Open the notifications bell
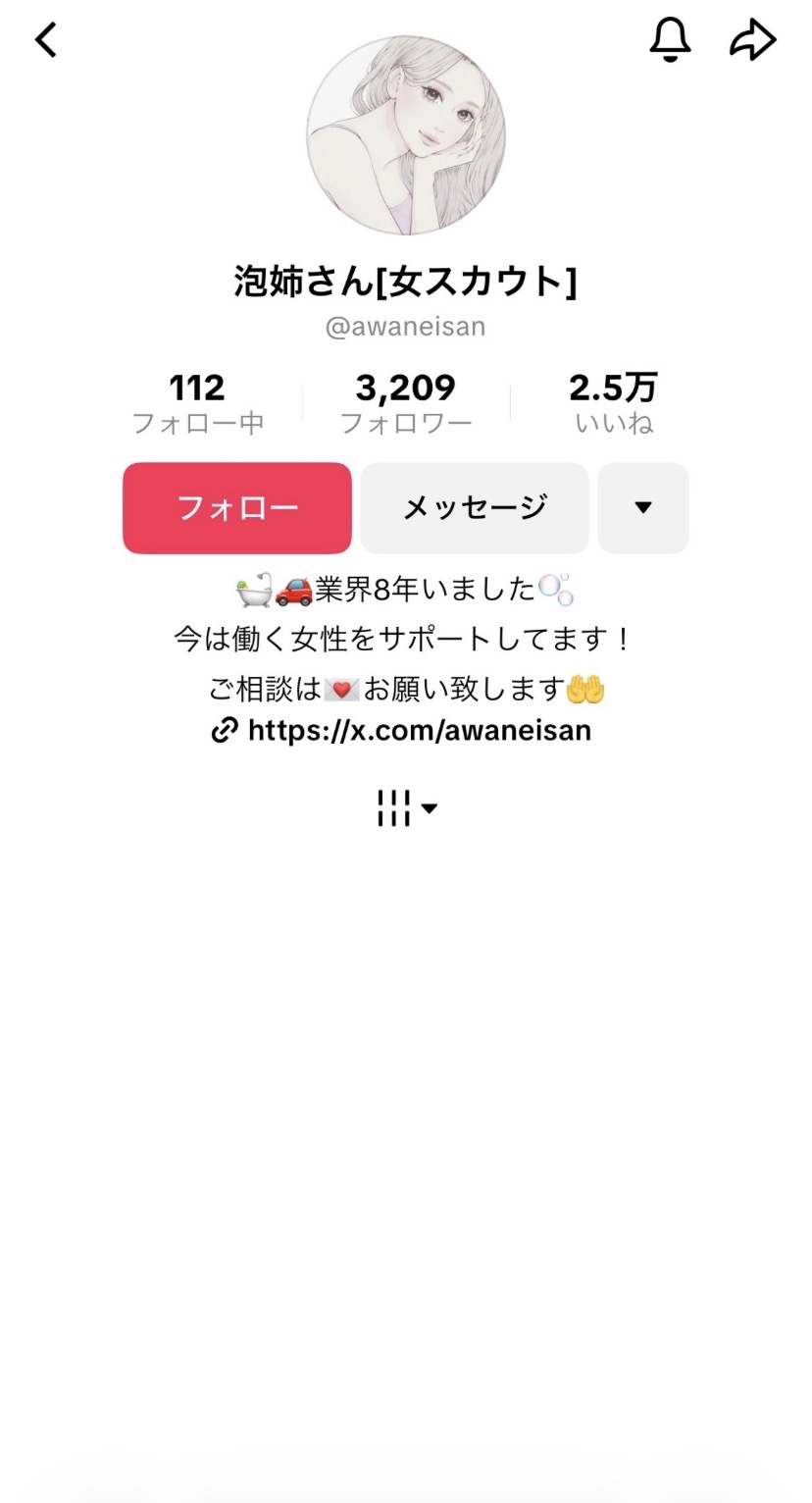 671,40
